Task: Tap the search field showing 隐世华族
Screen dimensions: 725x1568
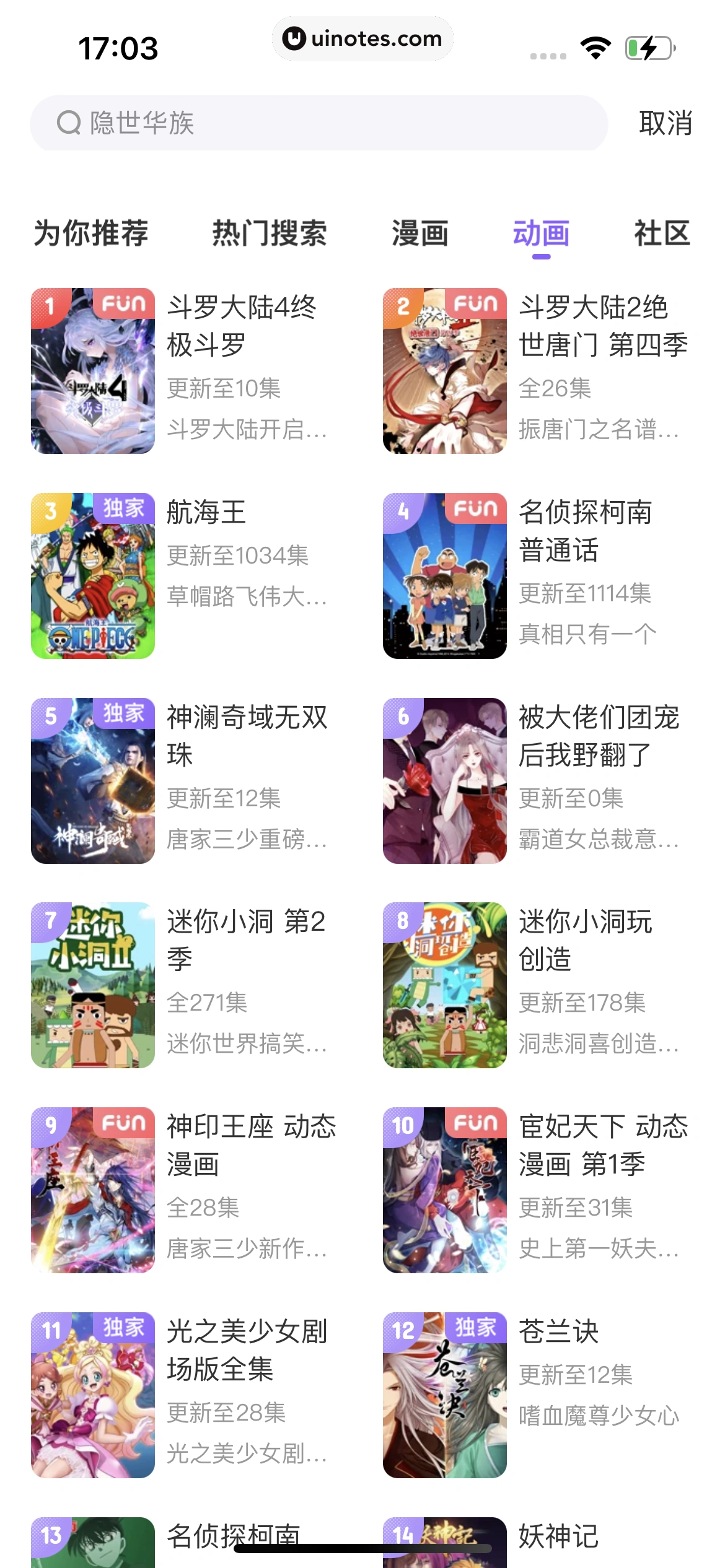Action: (319, 123)
